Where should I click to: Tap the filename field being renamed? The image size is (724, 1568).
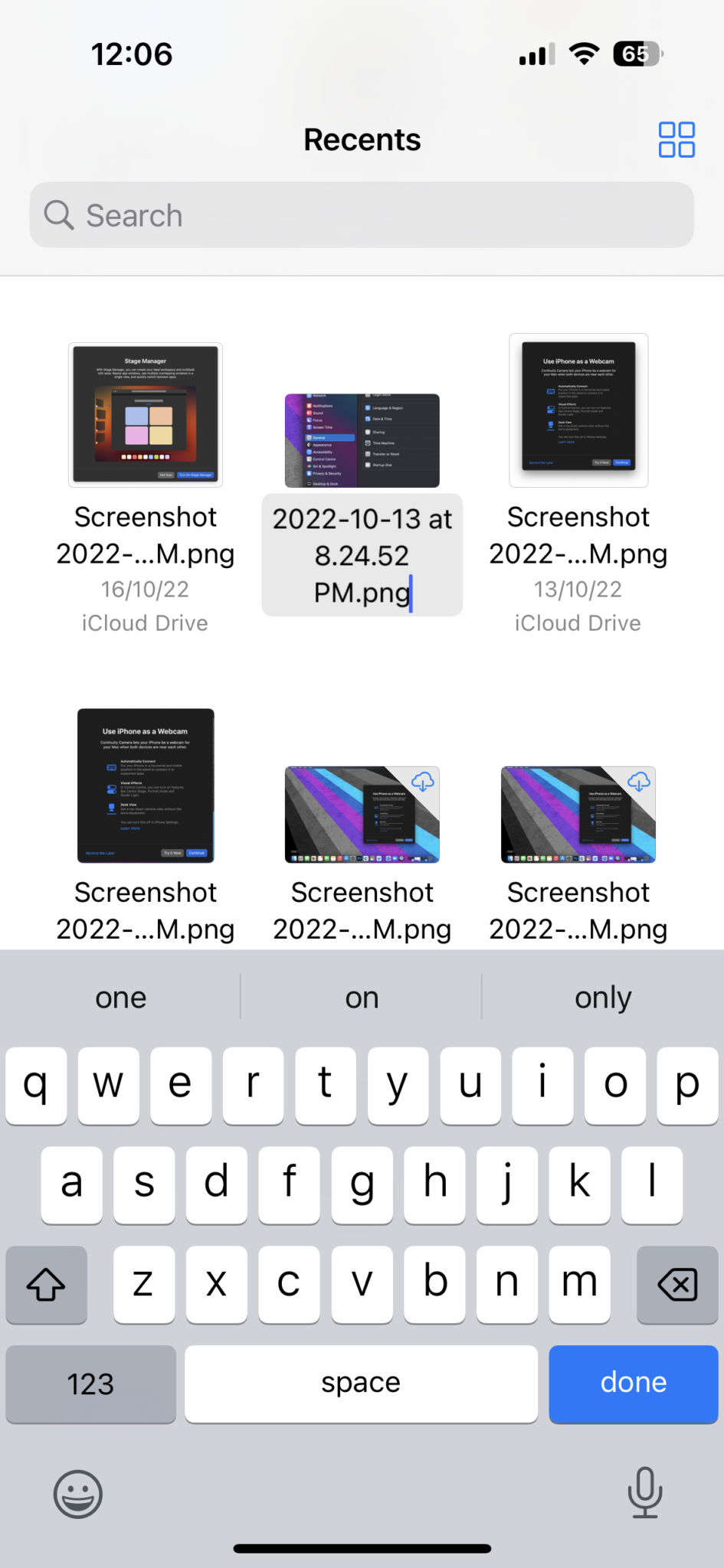tap(362, 555)
